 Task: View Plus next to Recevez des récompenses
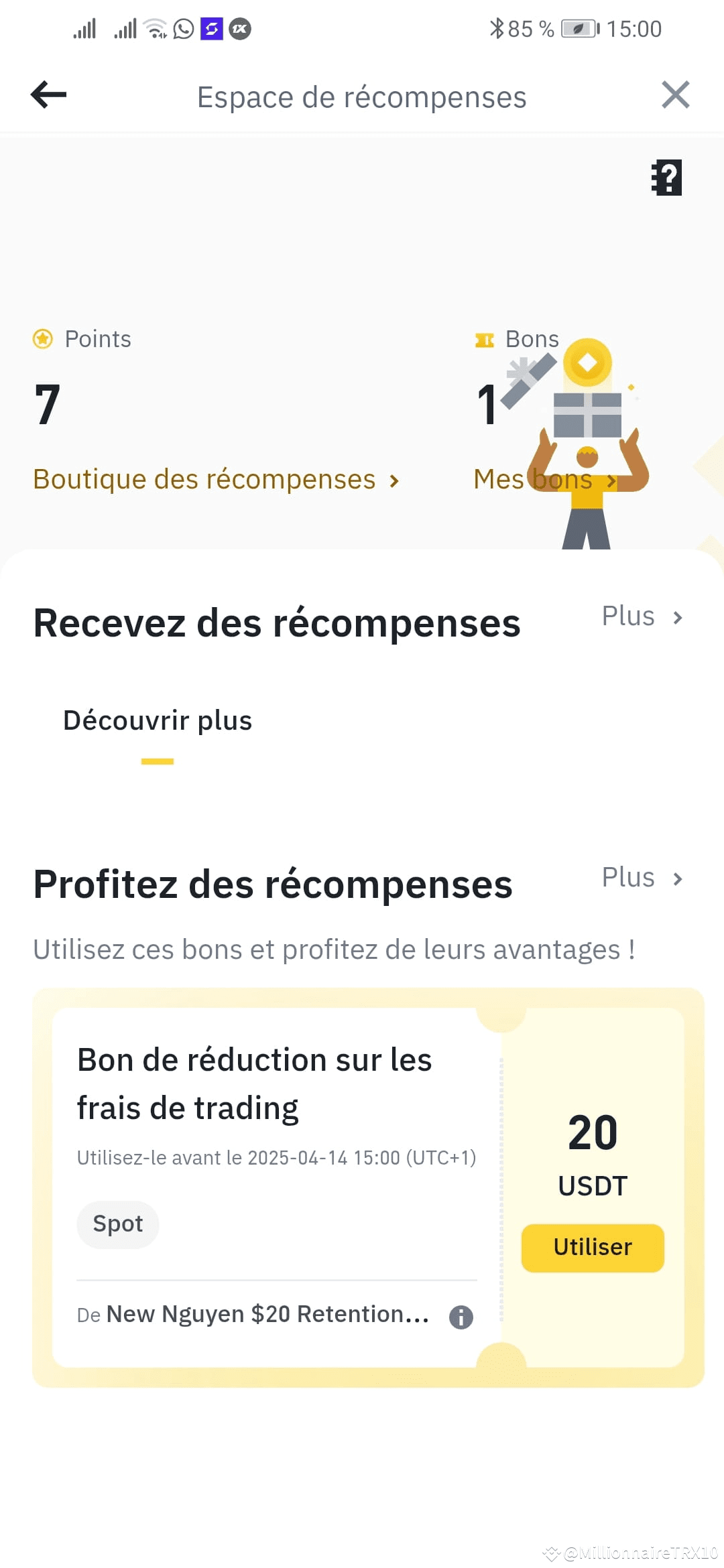[x=642, y=616]
